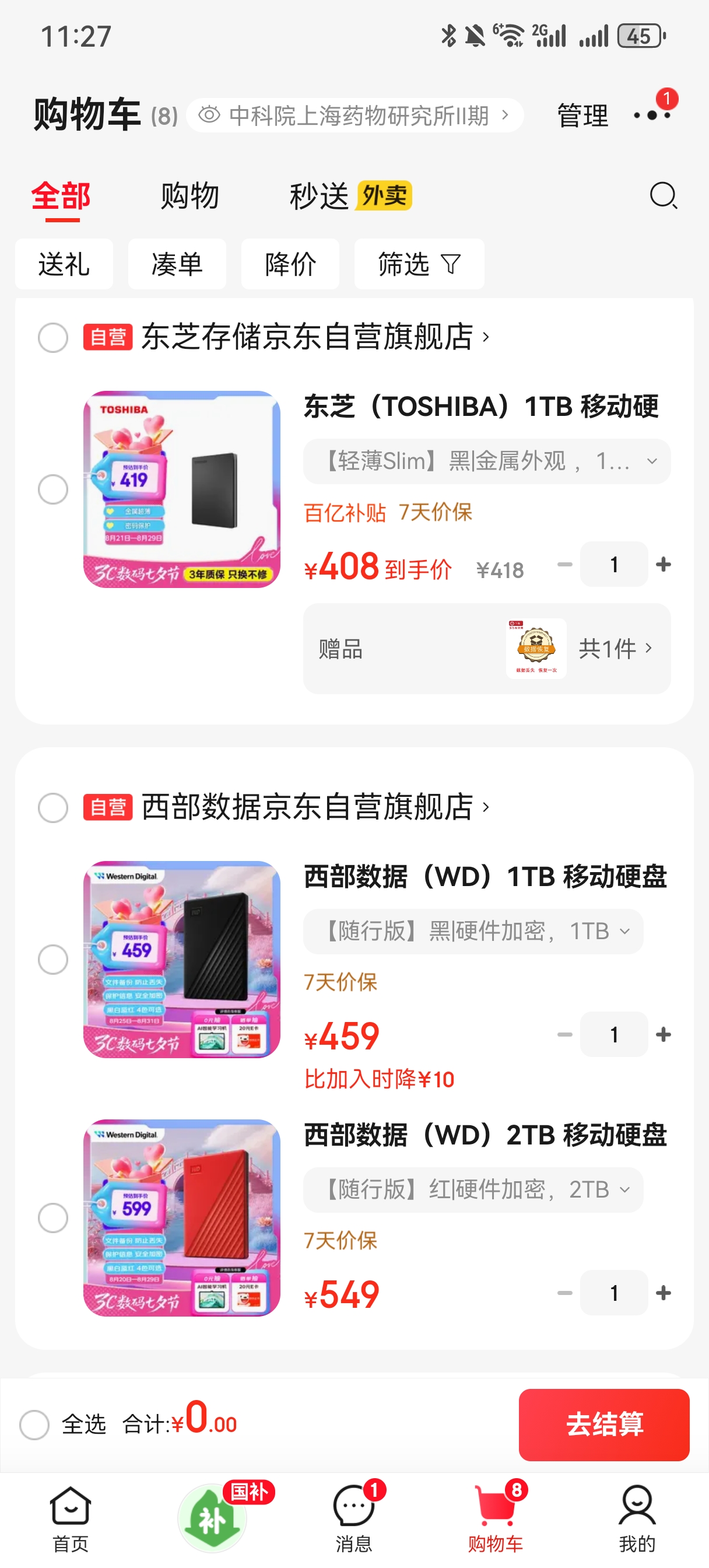Switch to the 购物 tab

[189, 196]
